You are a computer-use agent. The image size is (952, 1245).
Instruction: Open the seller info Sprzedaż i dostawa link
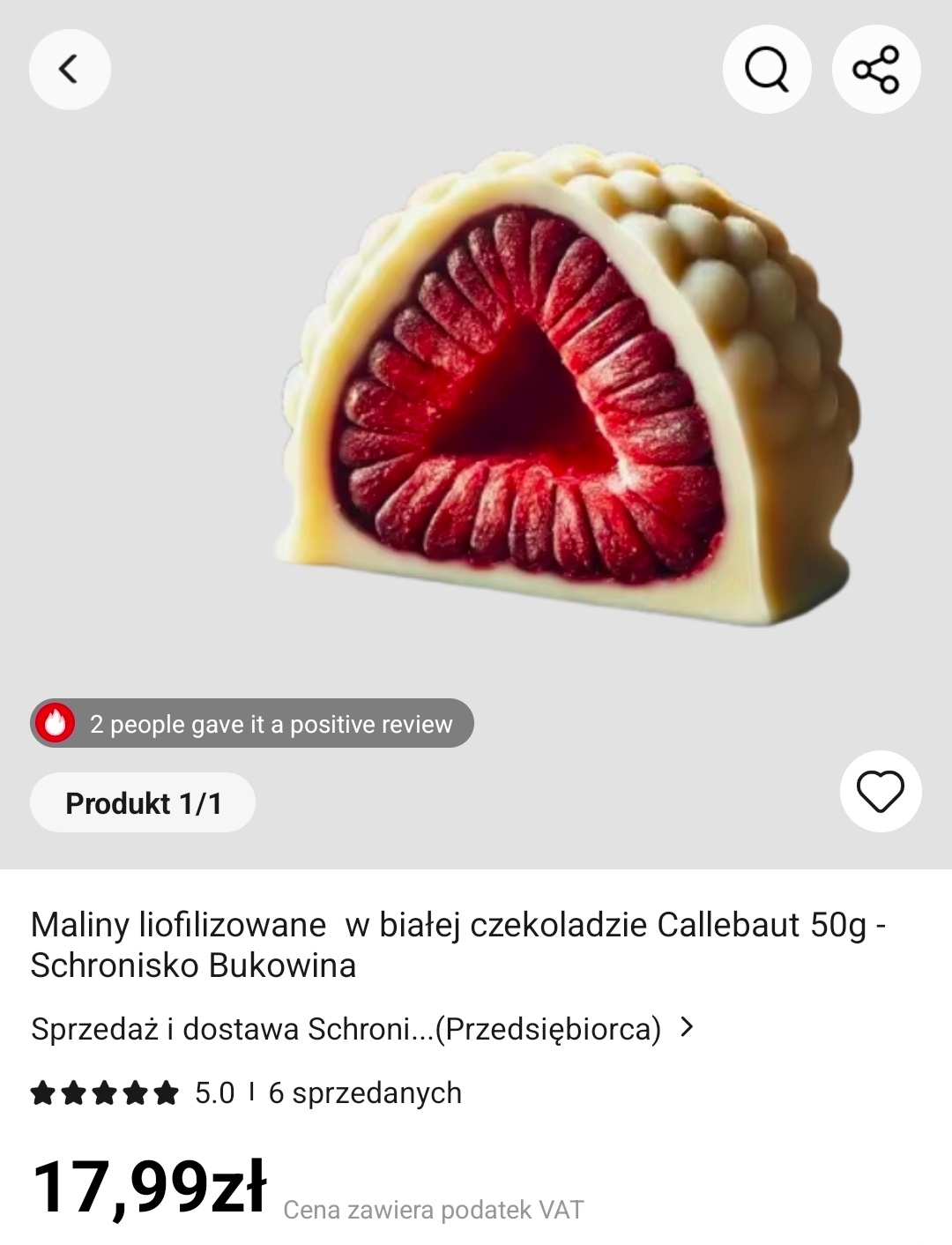362,1029
